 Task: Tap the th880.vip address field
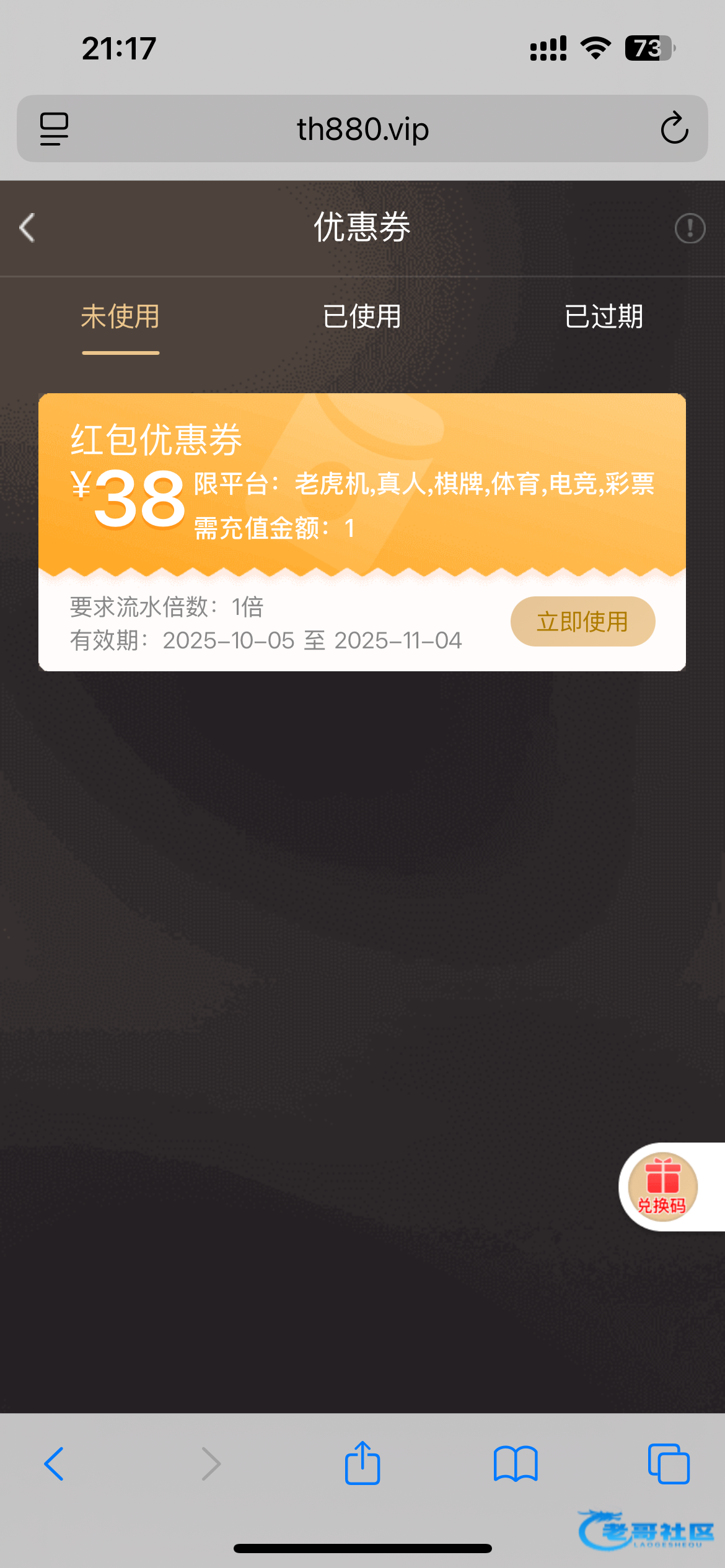click(x=362, y=129)
